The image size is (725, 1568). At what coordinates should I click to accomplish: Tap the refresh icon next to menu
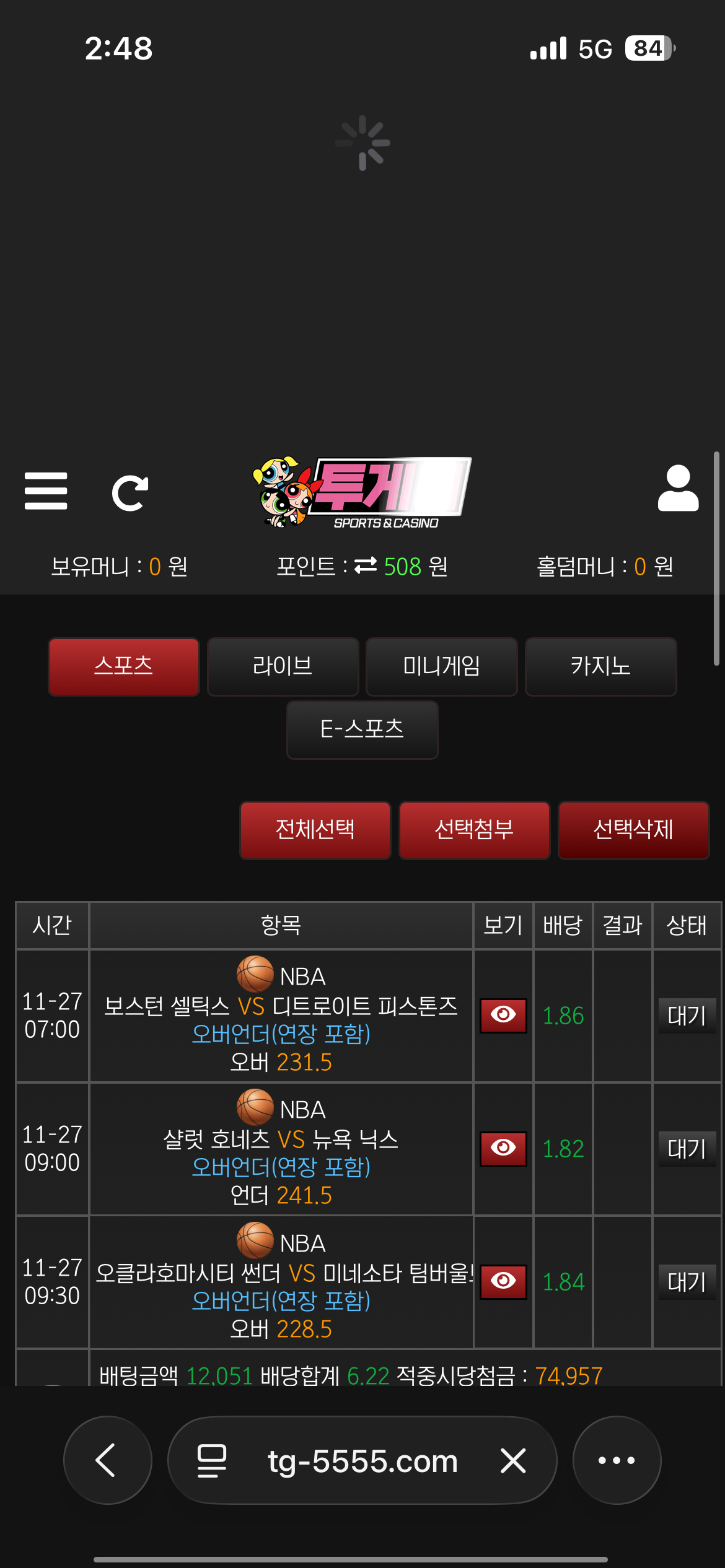130,493
